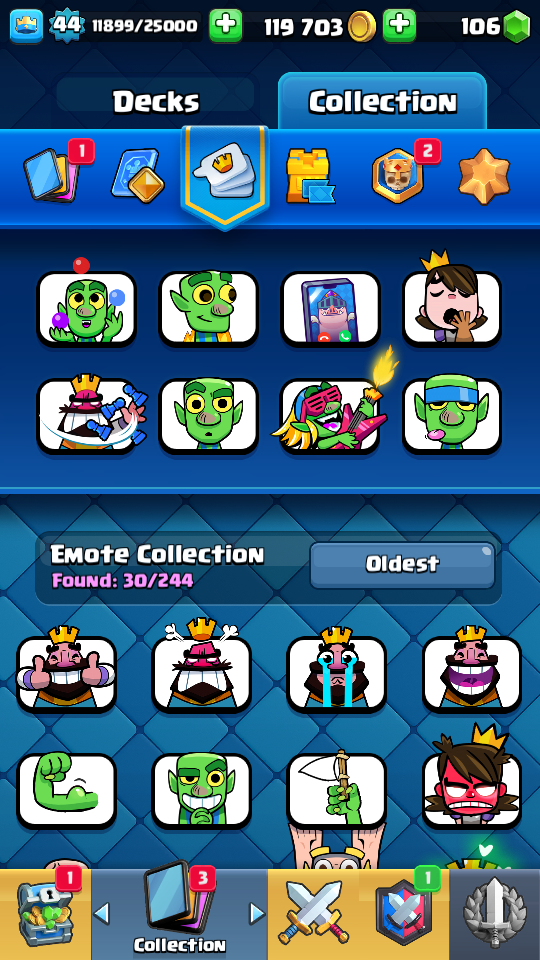
Task: Tap the phone call emote in deck
Action: [x=330, y=309]
